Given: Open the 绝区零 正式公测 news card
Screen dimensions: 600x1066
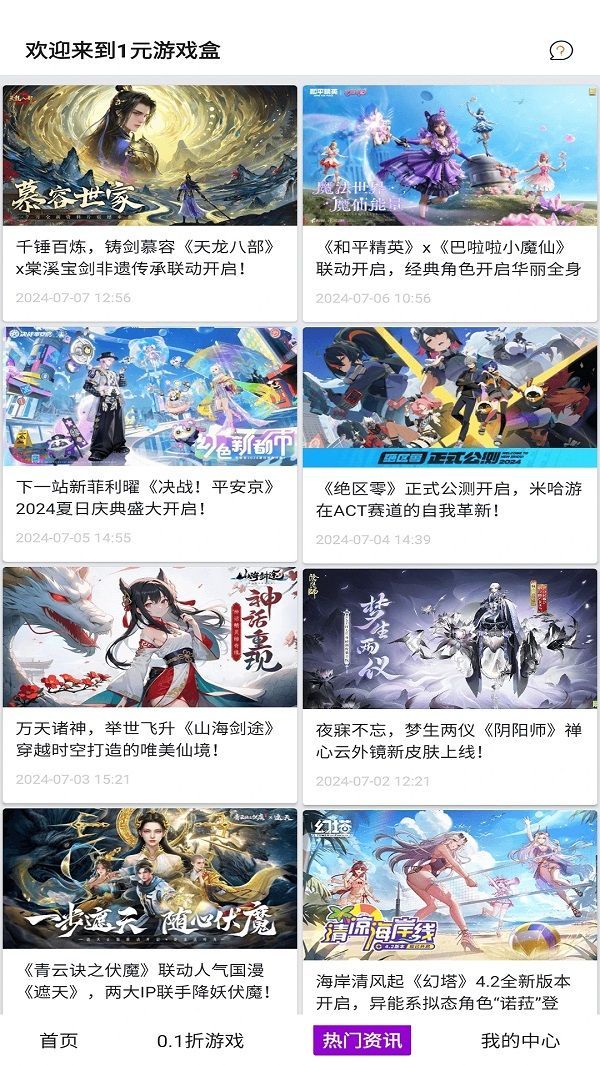Looking at the screenshot, I should [450, 440].
